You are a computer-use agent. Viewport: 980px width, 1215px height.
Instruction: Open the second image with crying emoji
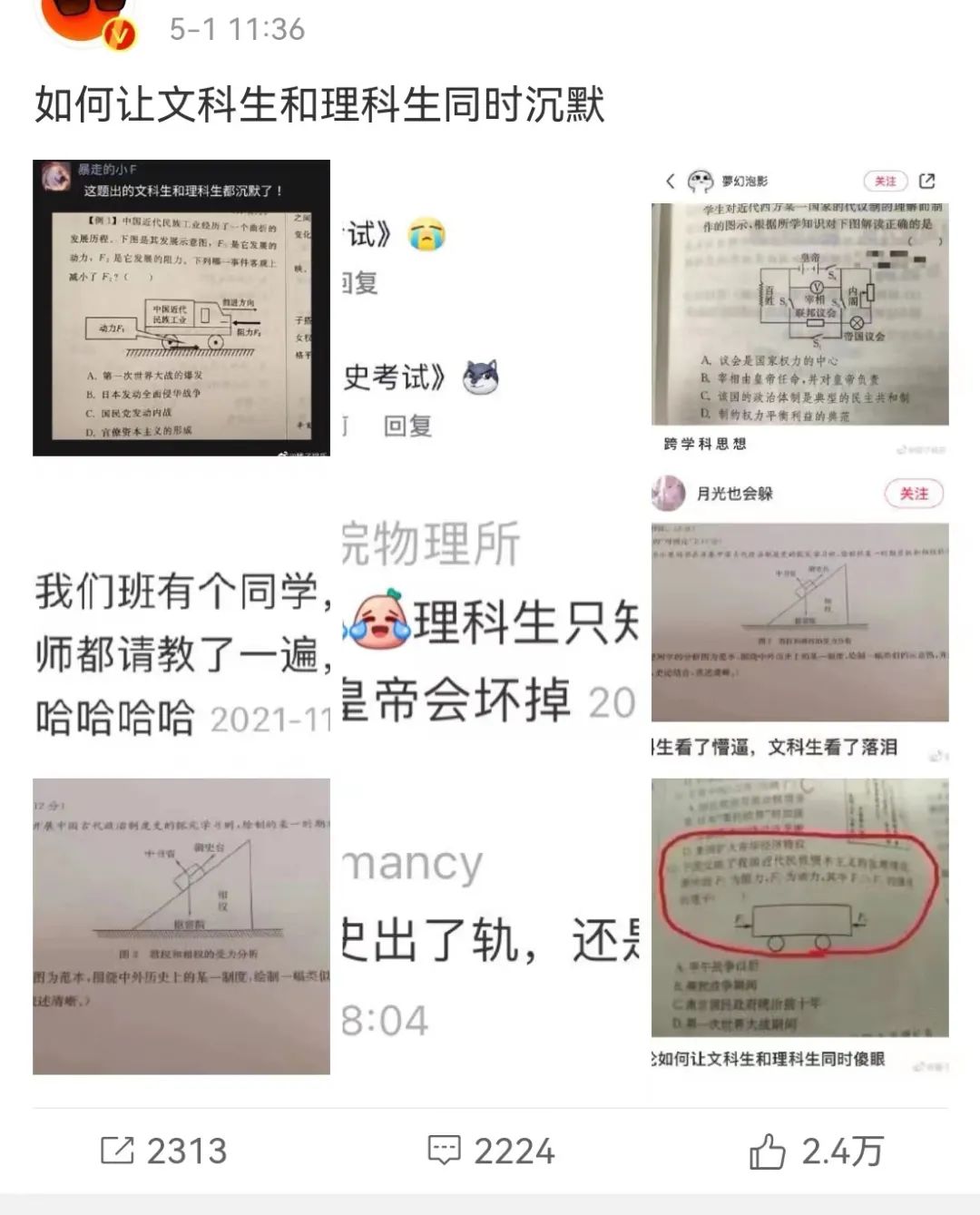point(490,308)
